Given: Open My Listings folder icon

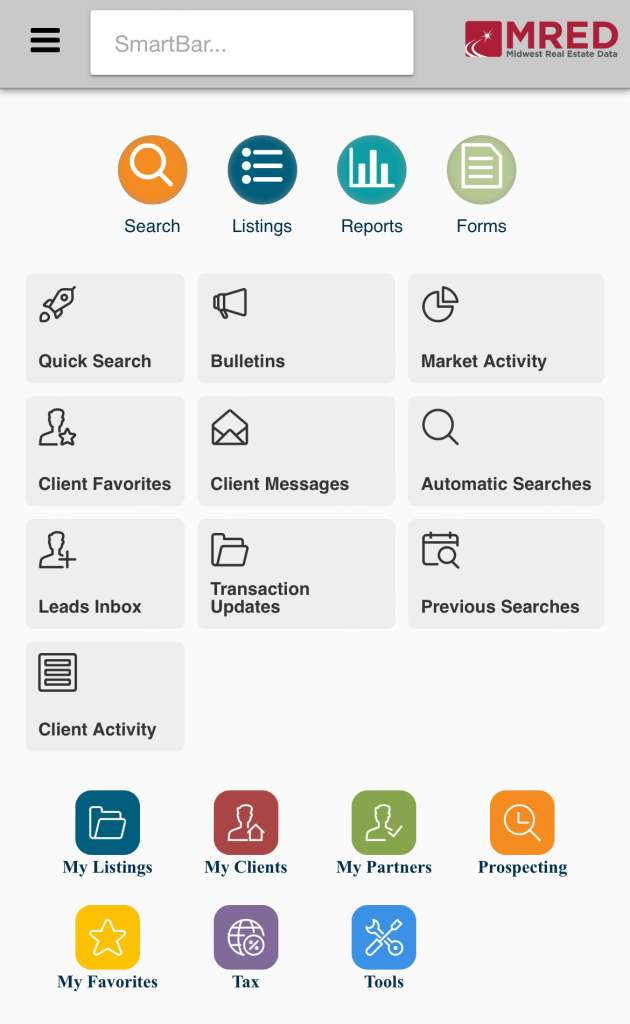Looking at the screenshot, I should click(108, 823).
